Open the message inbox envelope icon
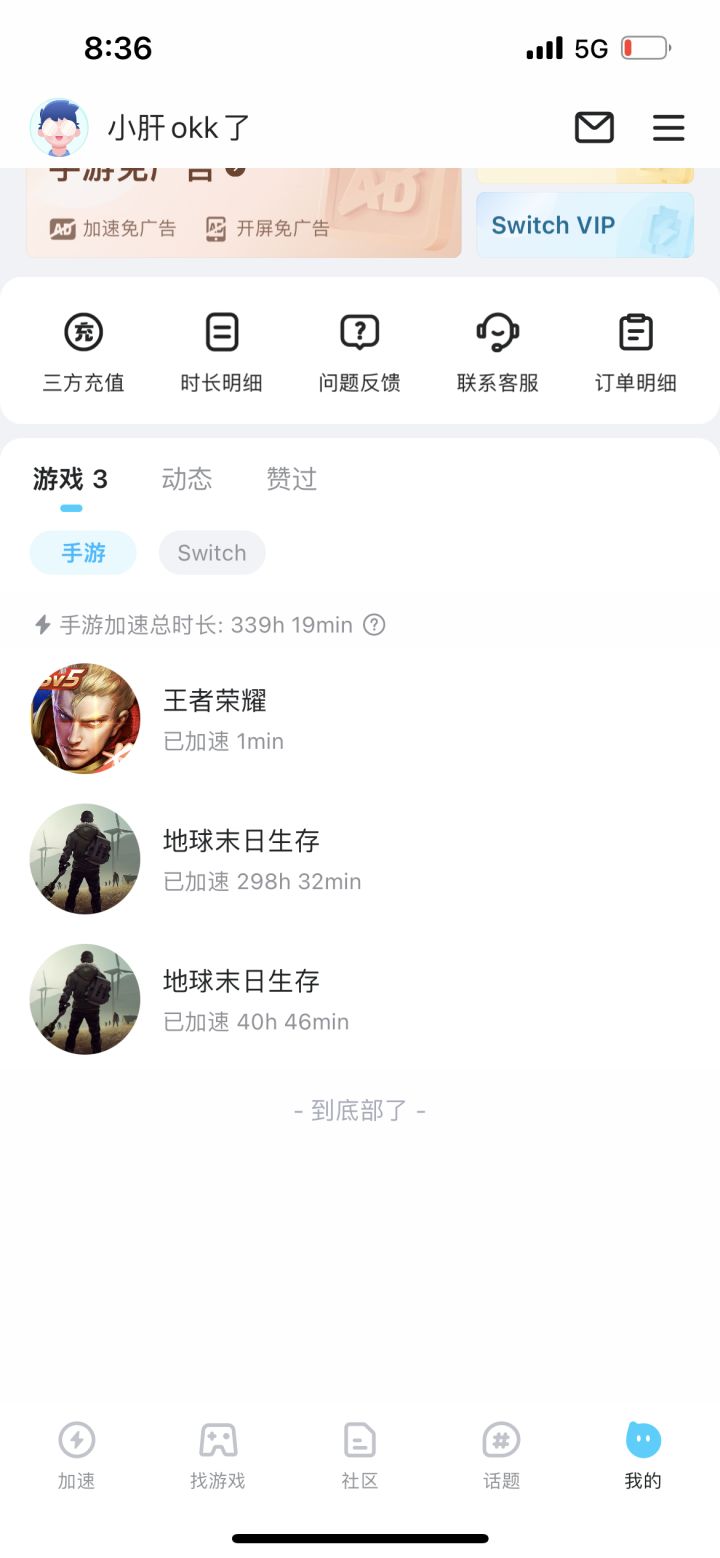Image resolution: width=720 pixels, height=1558 pixels. [594, 128]
